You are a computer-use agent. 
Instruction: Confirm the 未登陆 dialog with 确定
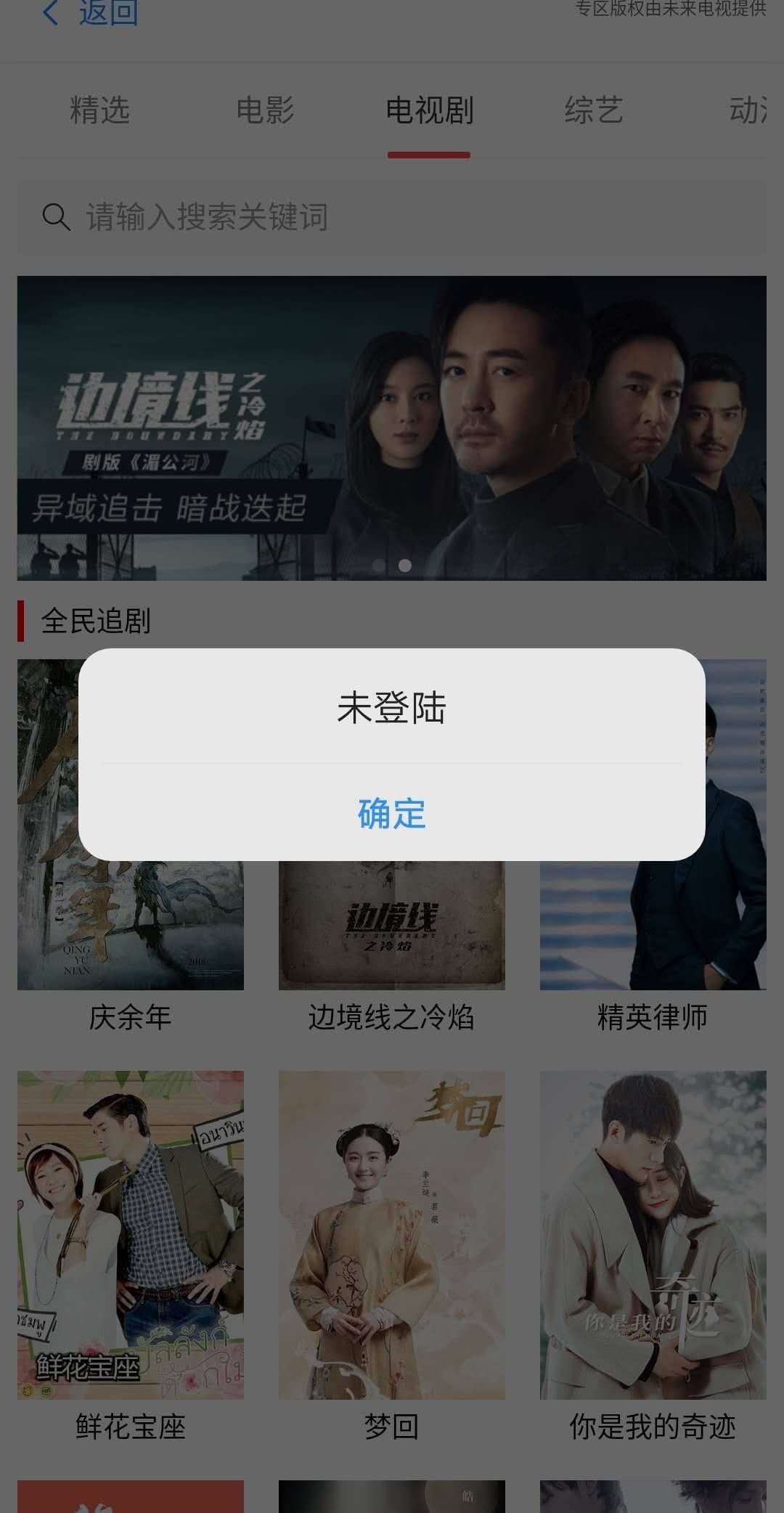click(x=391, y=813)
